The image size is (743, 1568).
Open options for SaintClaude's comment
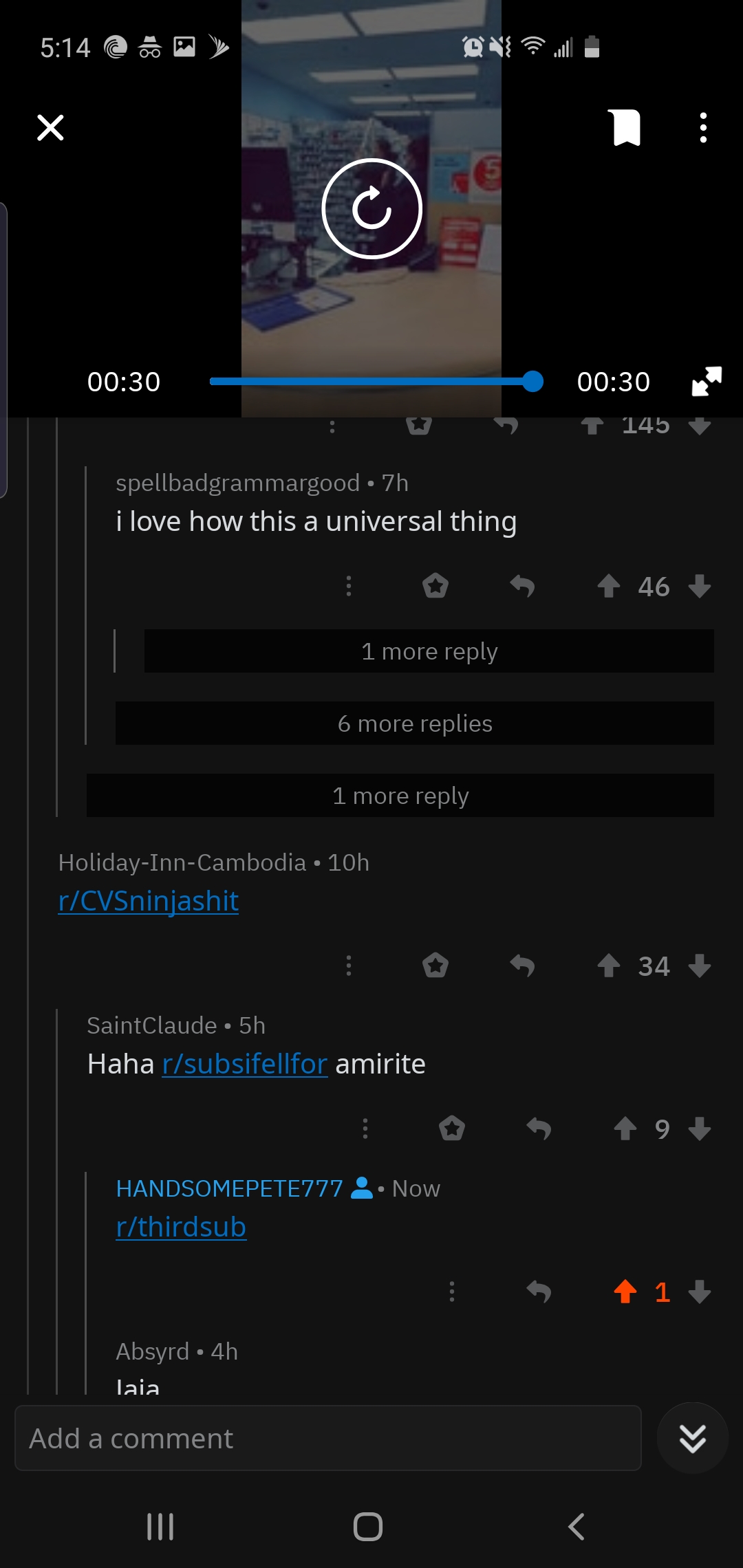pos(365,1129)
